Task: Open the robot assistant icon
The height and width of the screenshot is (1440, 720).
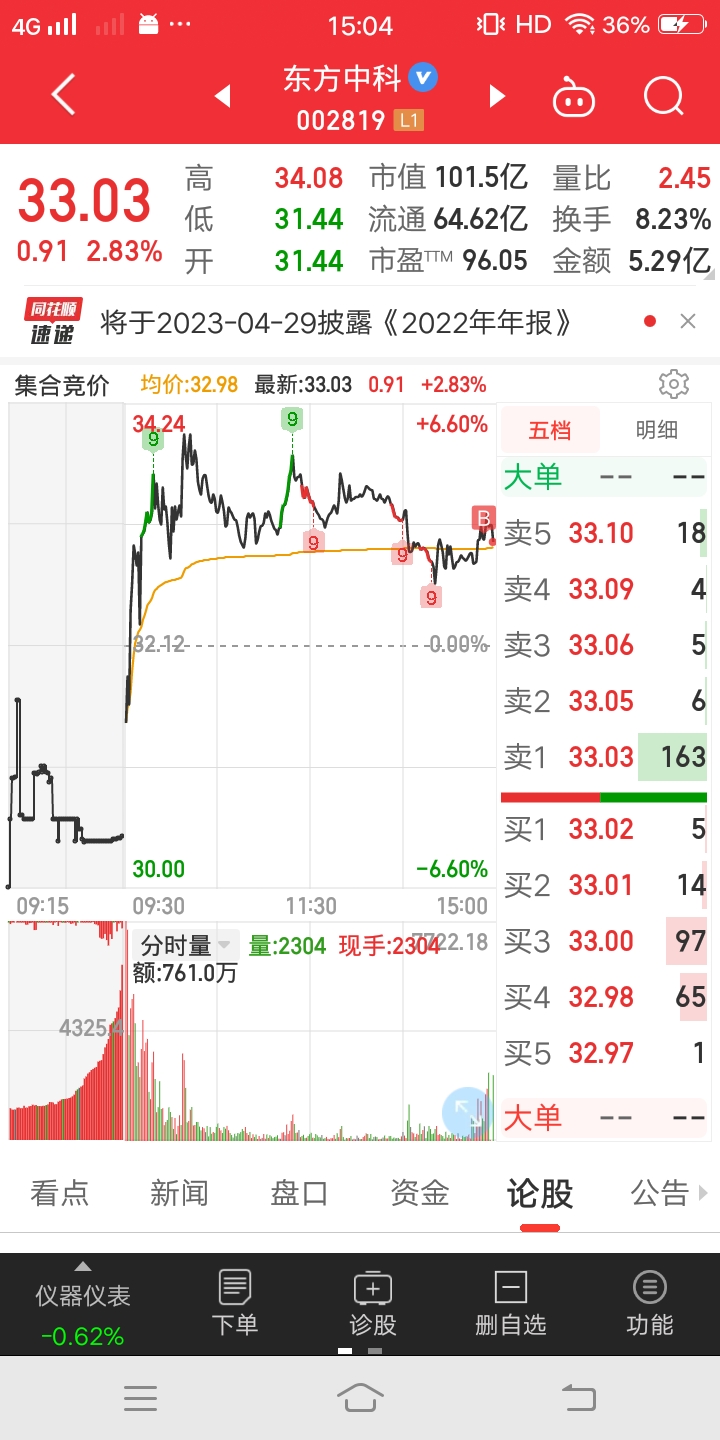Action: pos(574,97)
